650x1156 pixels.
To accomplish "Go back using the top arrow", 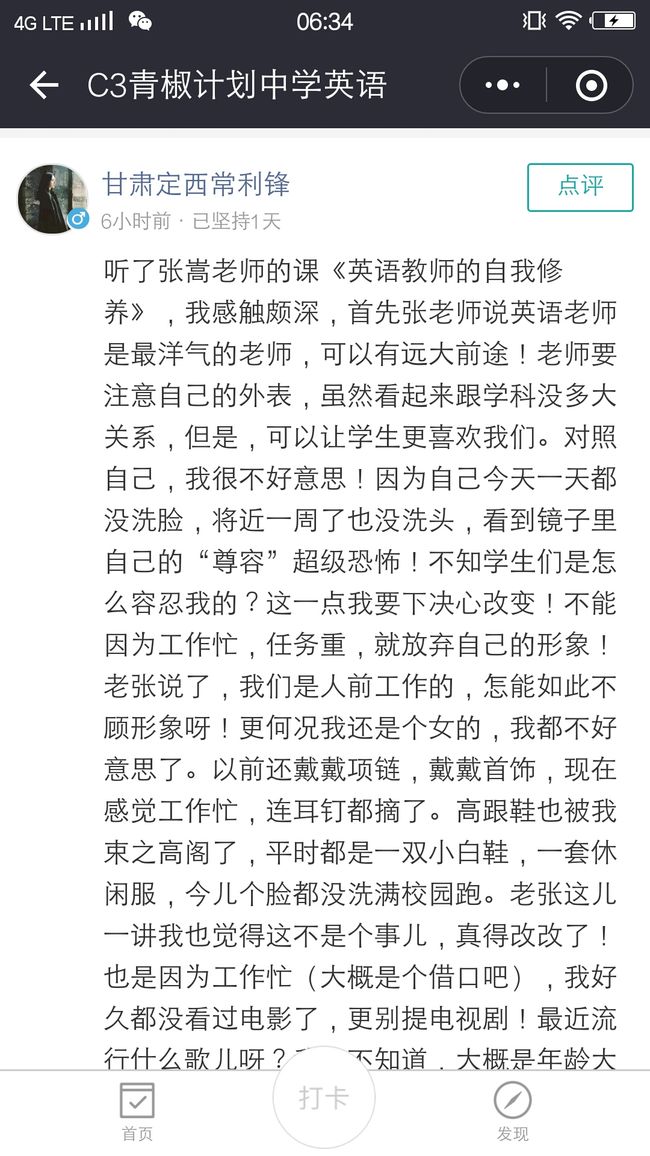I will [43, 86].
